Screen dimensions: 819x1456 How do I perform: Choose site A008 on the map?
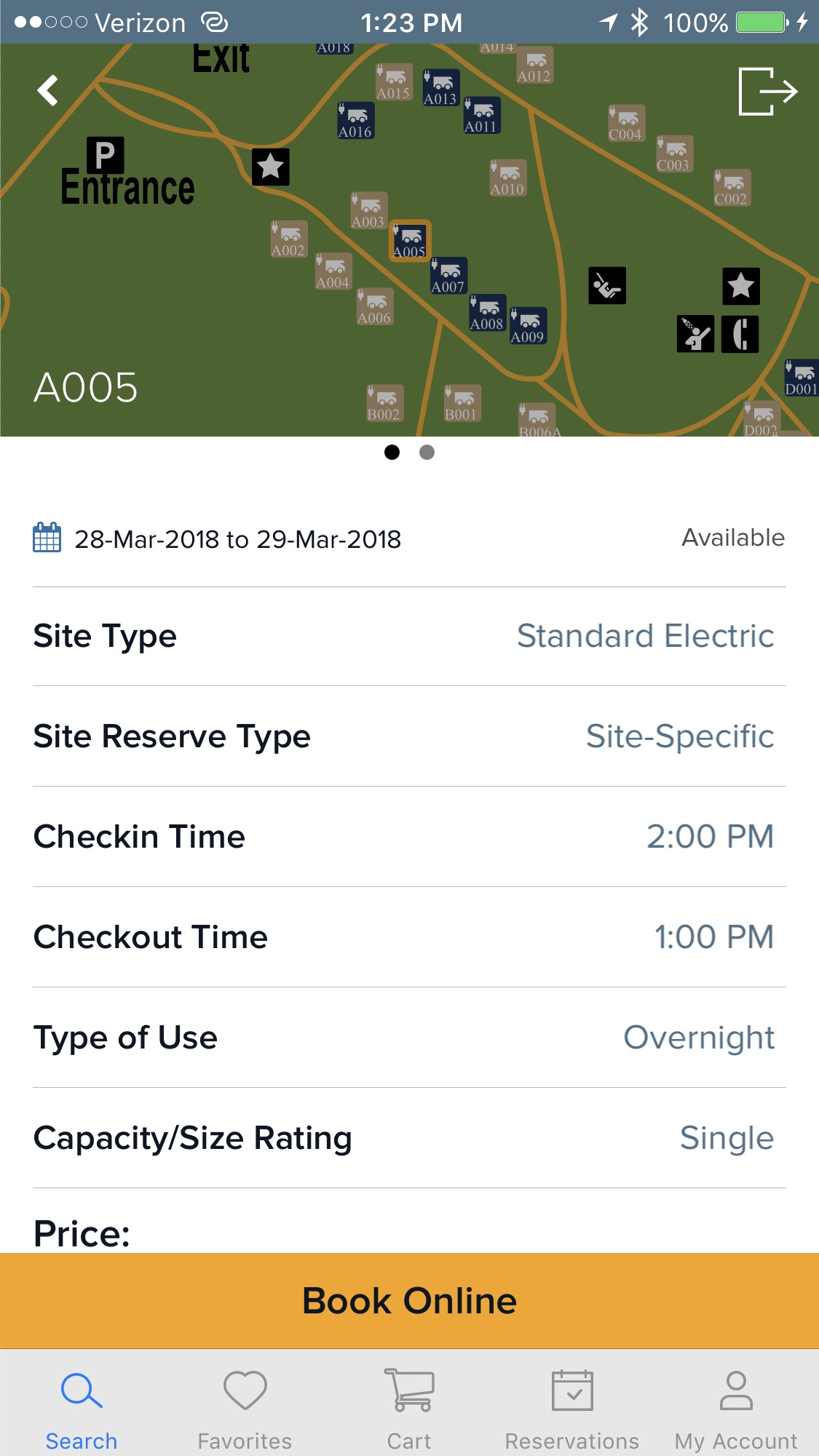(x=487, y=313)
